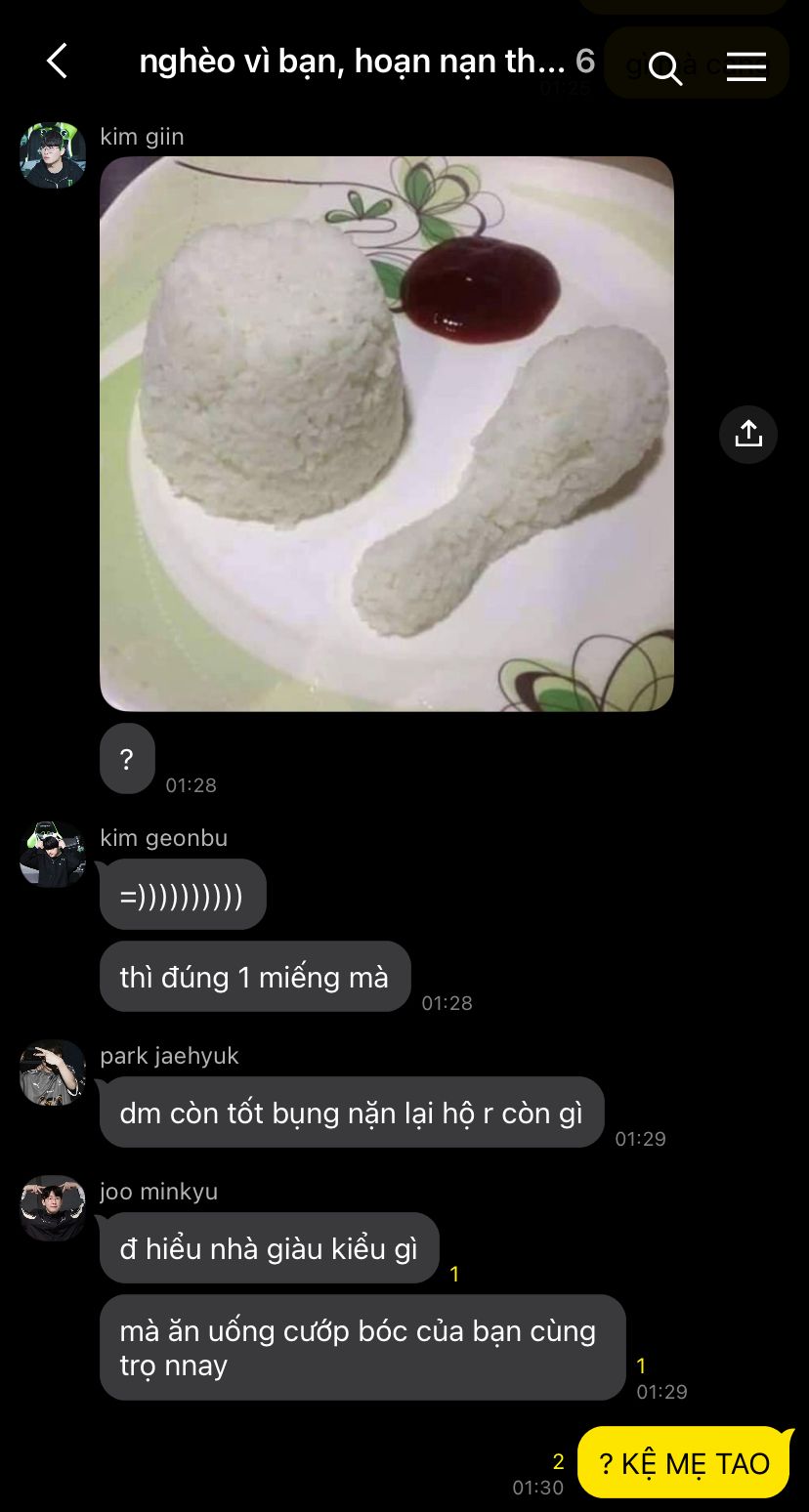View kim geonbu's profile picture
The image size is (809, 1512).
(x=53, y=855)
